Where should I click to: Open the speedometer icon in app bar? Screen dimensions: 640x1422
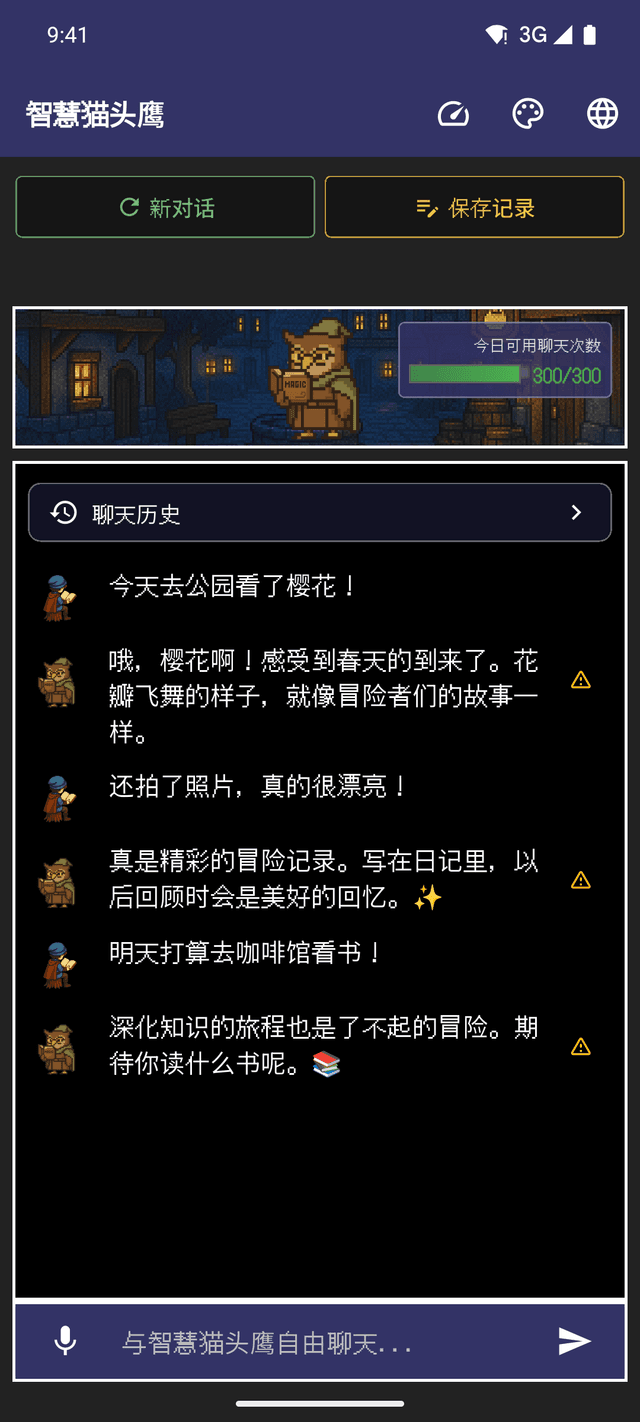[x=454, y=114]
